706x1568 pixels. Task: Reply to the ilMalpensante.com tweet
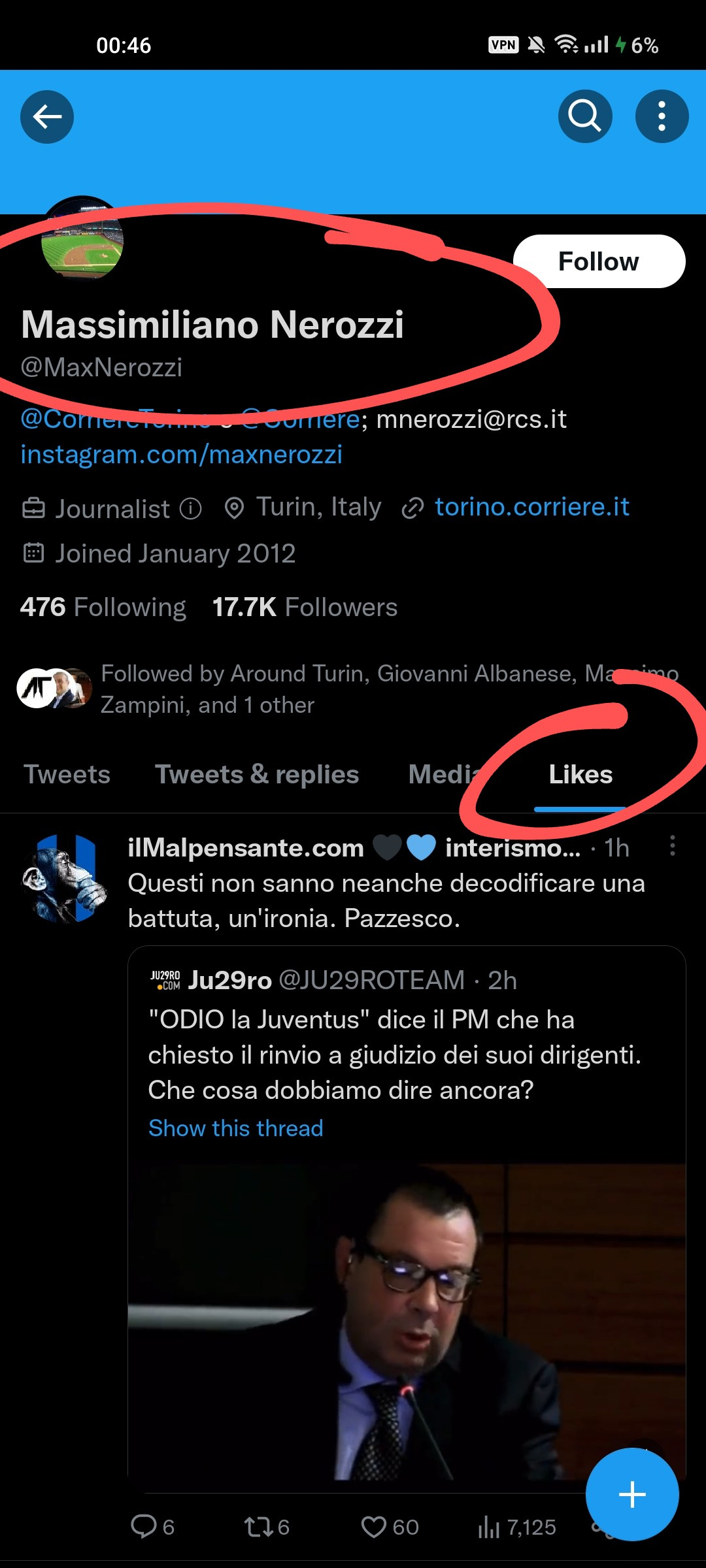(x=144, y=1527)
